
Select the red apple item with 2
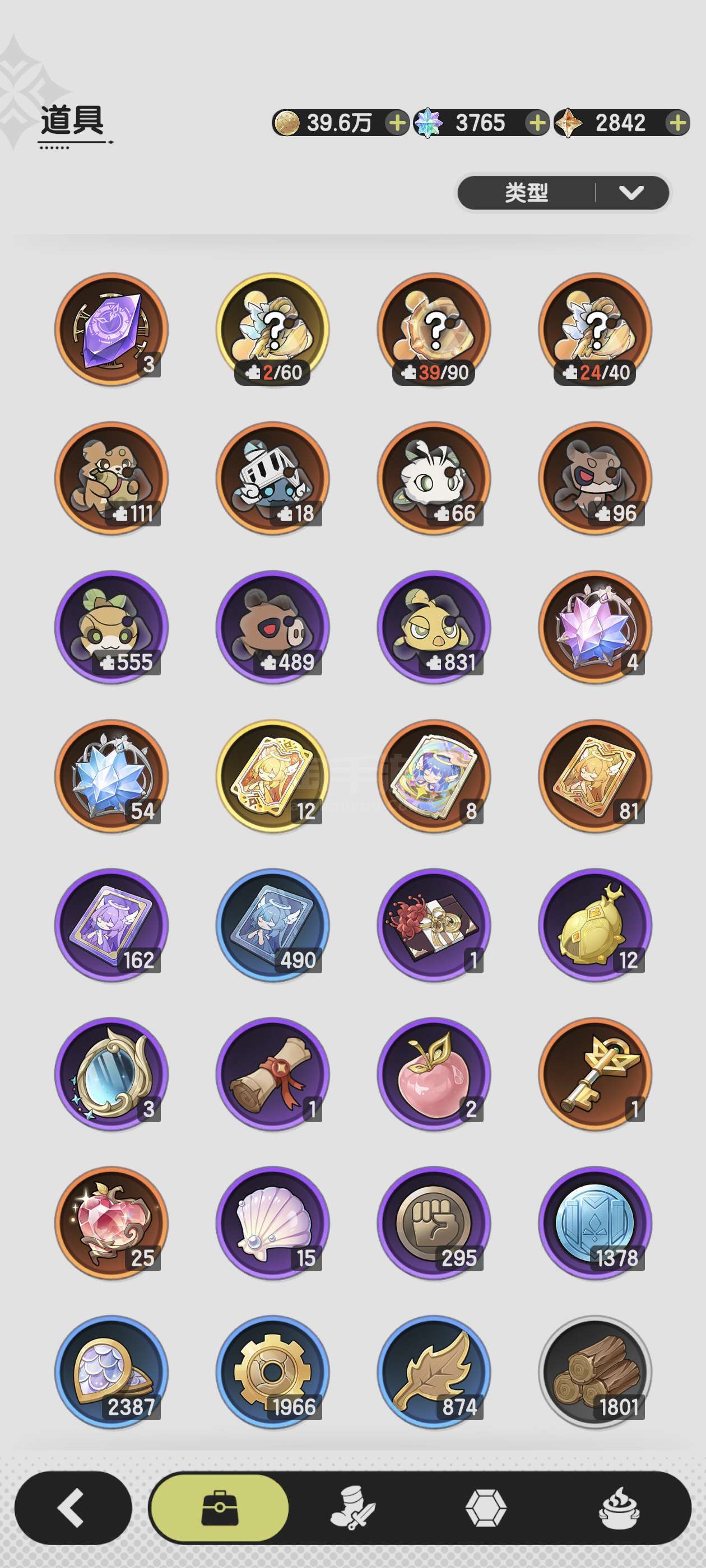click(x=434, y=1074)
